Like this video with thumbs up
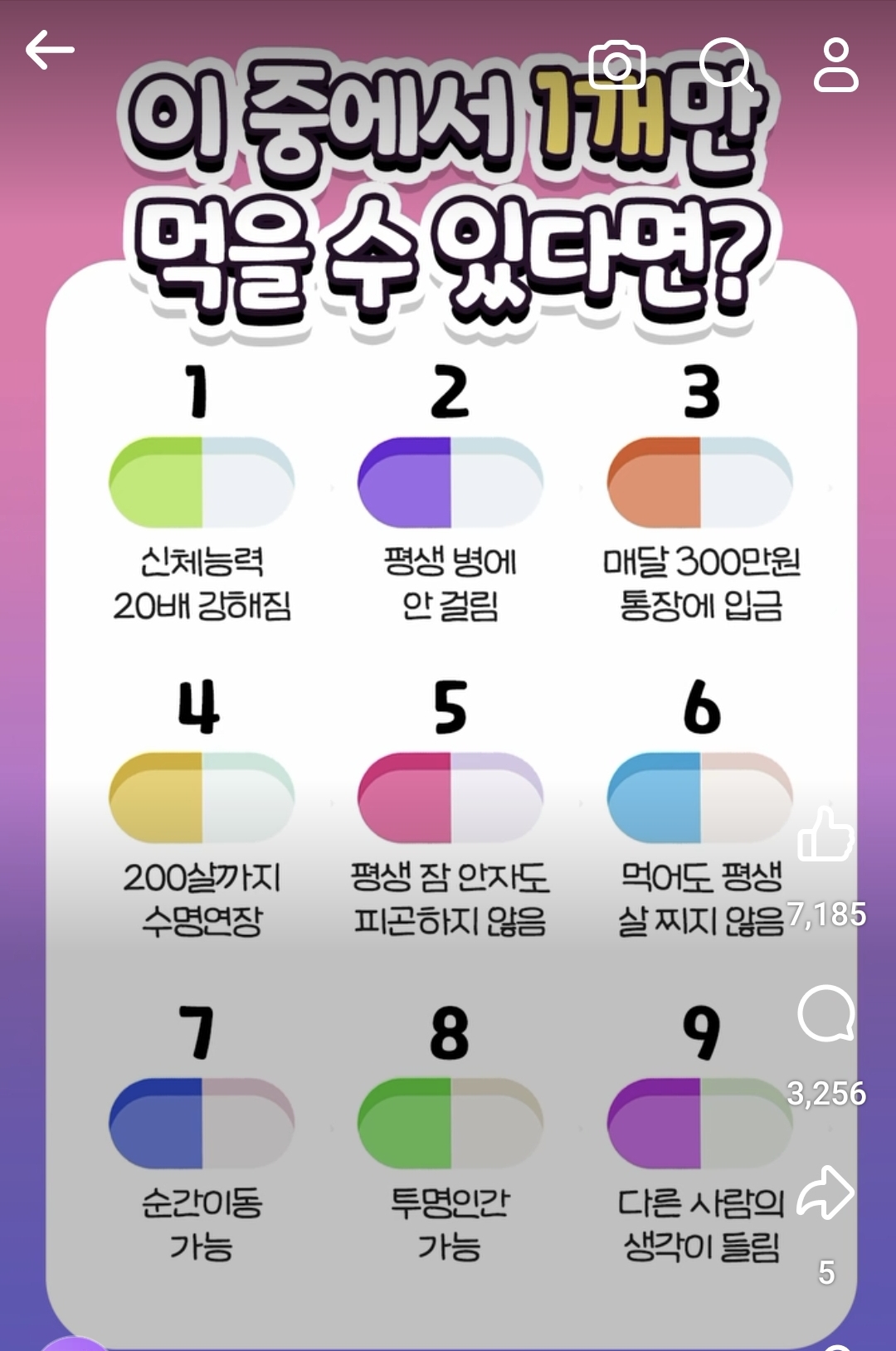896x1351 pixels. (825, 835)
